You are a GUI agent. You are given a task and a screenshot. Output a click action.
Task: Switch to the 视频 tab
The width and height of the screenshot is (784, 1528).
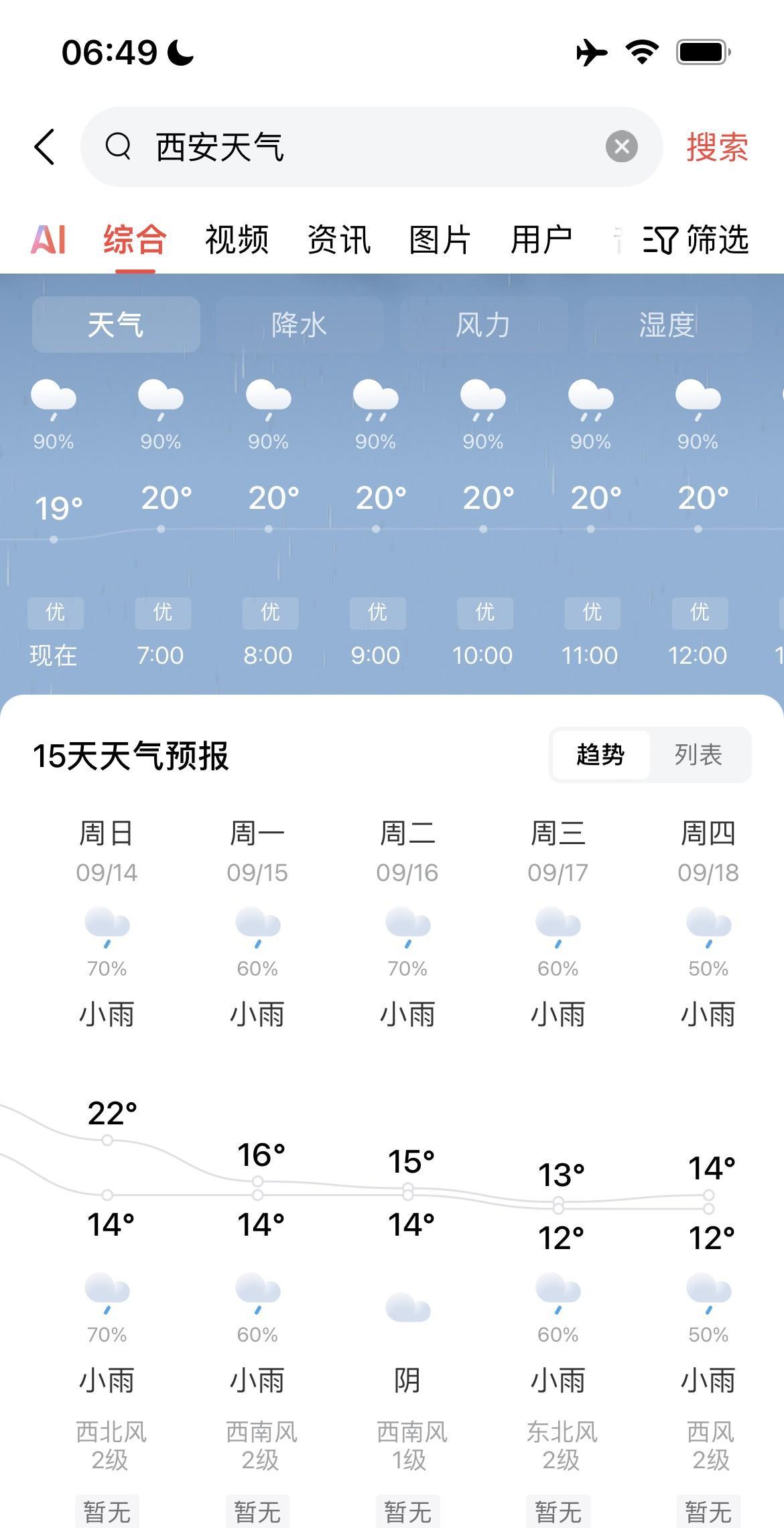coord(237,239)
